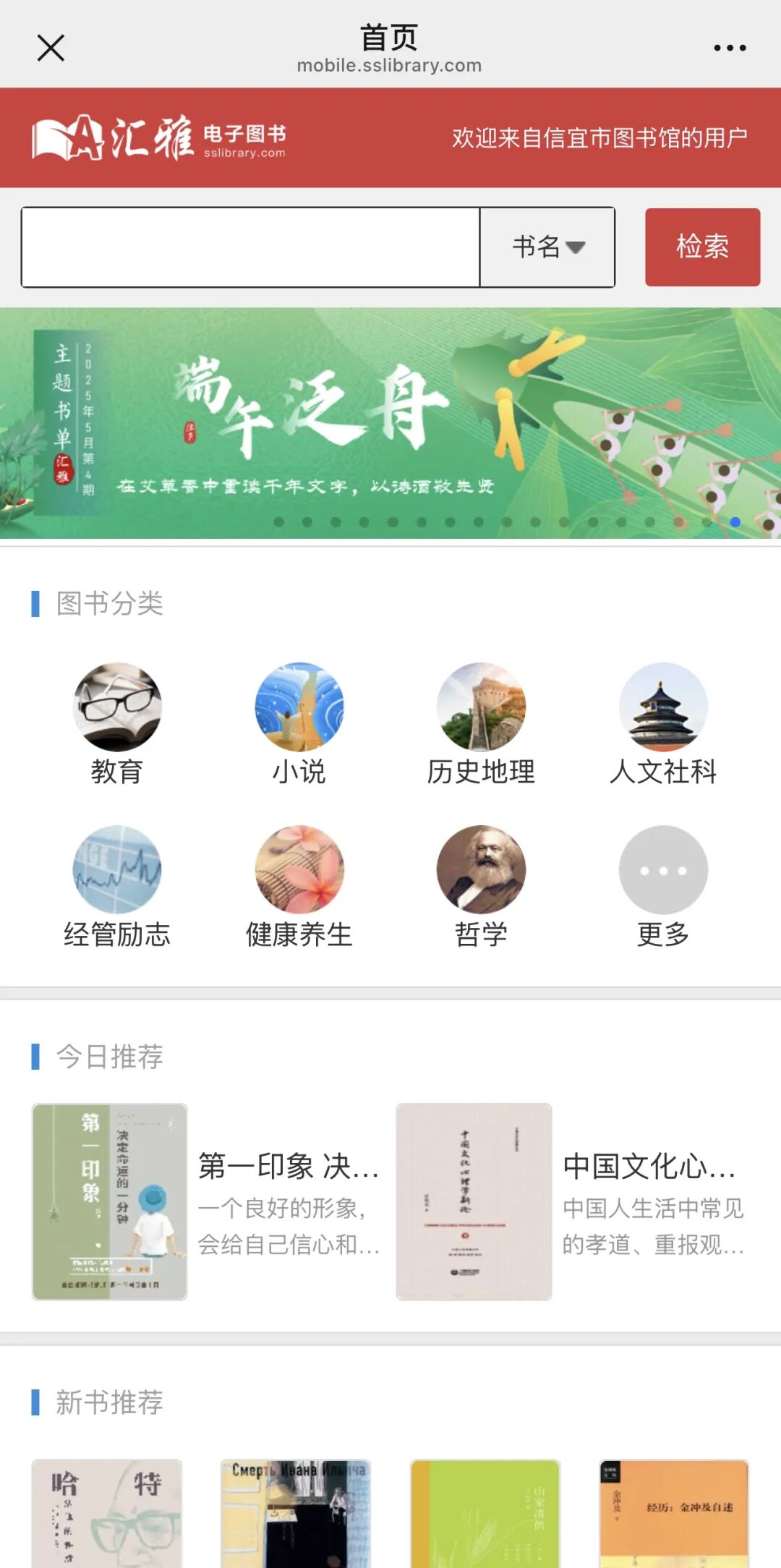This screenshot has height=1568, width=781.
Task: Show 更多 book categories
Action: [663, 870]
